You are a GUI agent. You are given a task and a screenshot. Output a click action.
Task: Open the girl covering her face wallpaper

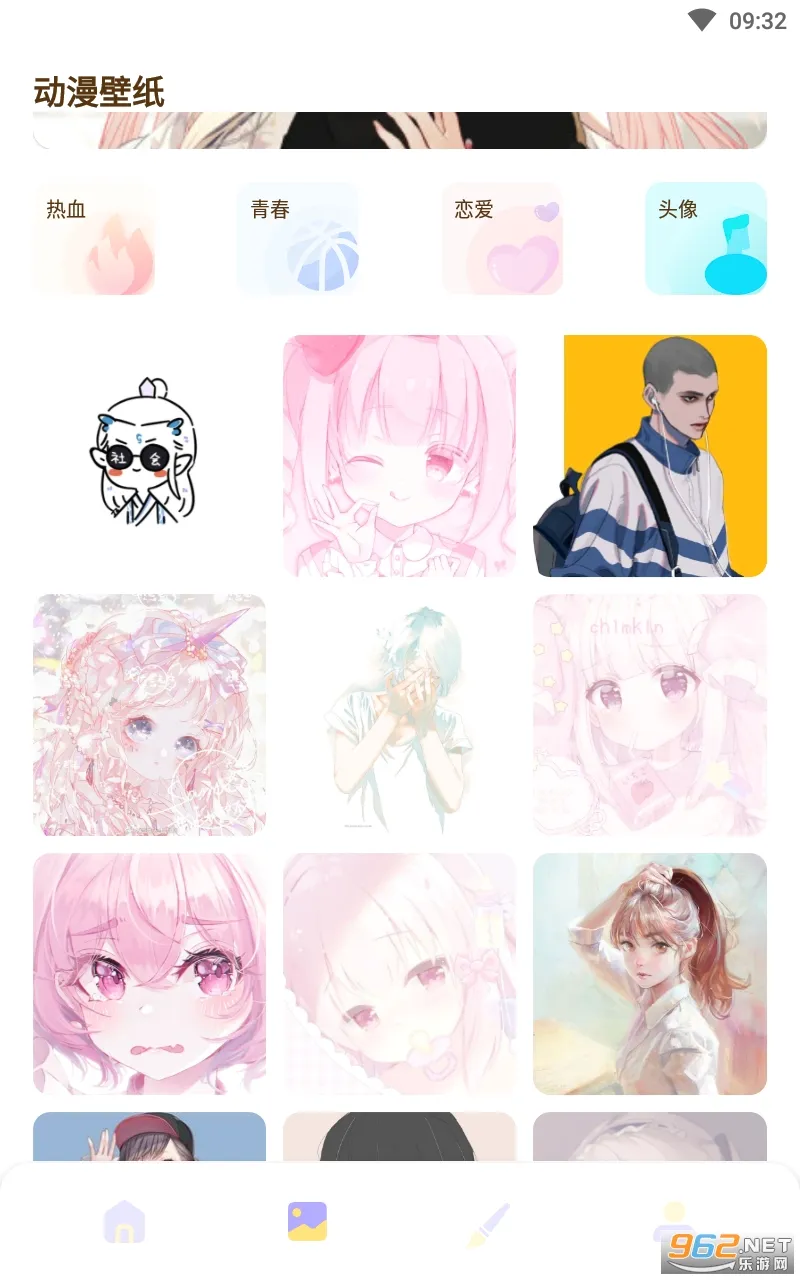tap(400, 715)
